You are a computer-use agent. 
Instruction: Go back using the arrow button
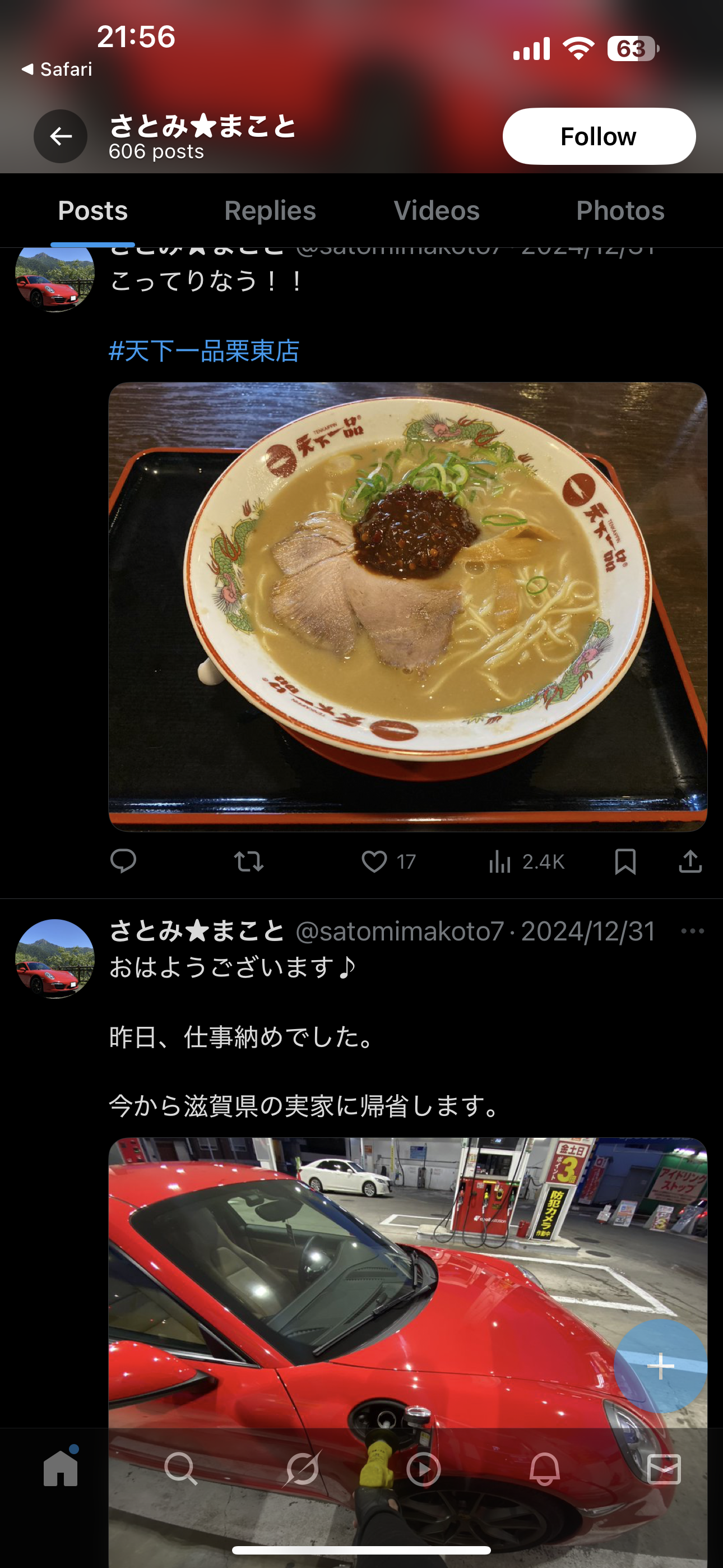coord(61,136)
